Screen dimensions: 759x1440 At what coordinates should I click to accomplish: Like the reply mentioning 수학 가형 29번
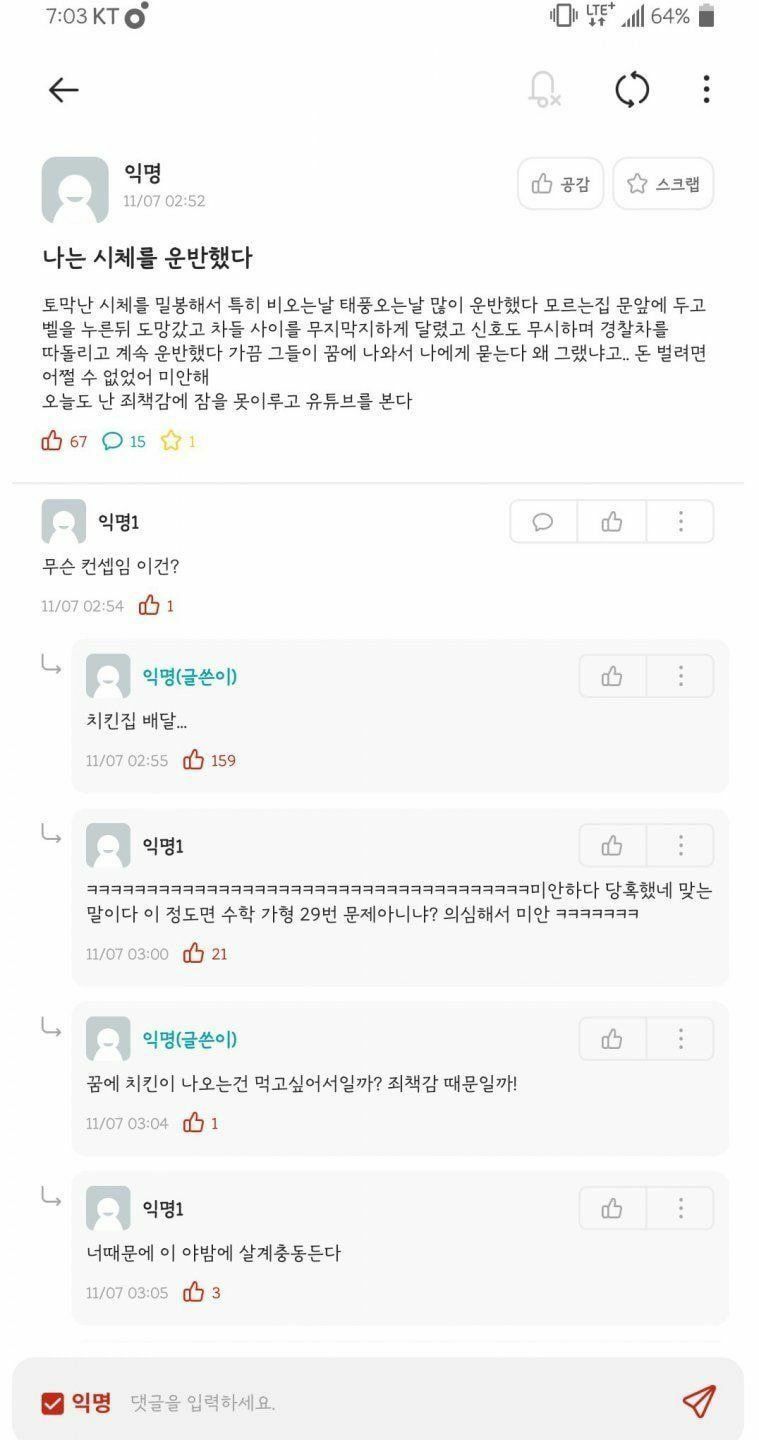(x=612, y=846)
